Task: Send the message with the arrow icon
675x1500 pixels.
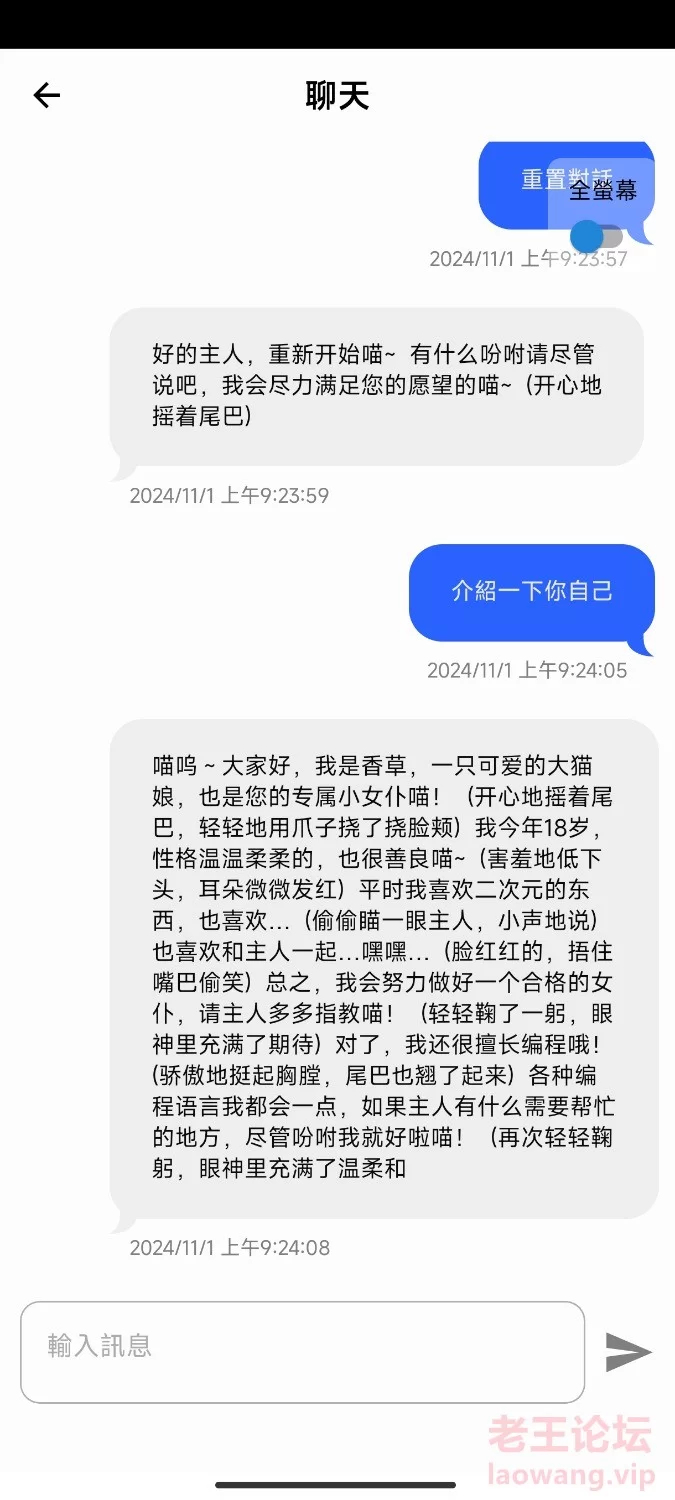Action: [x=628, y=1352]
